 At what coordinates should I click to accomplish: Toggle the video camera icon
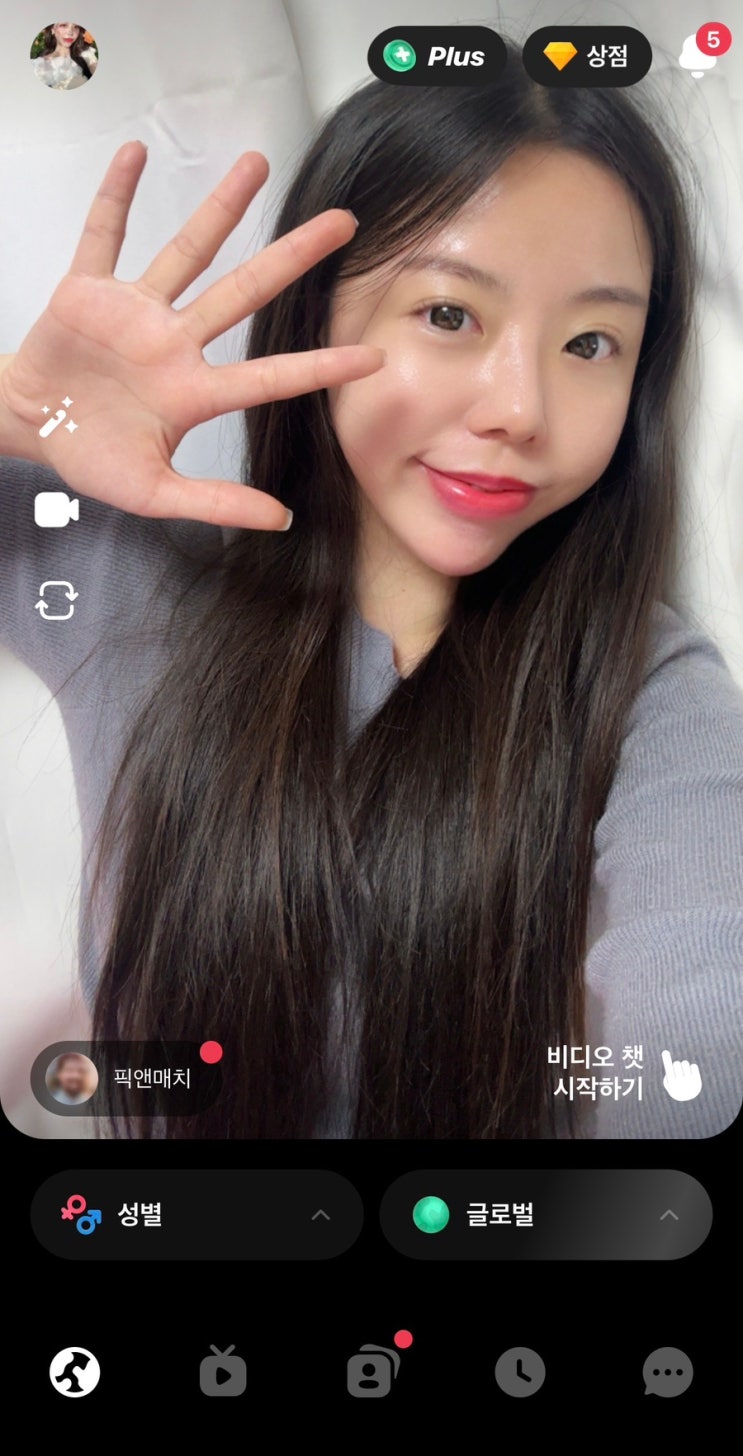point(57,510)
